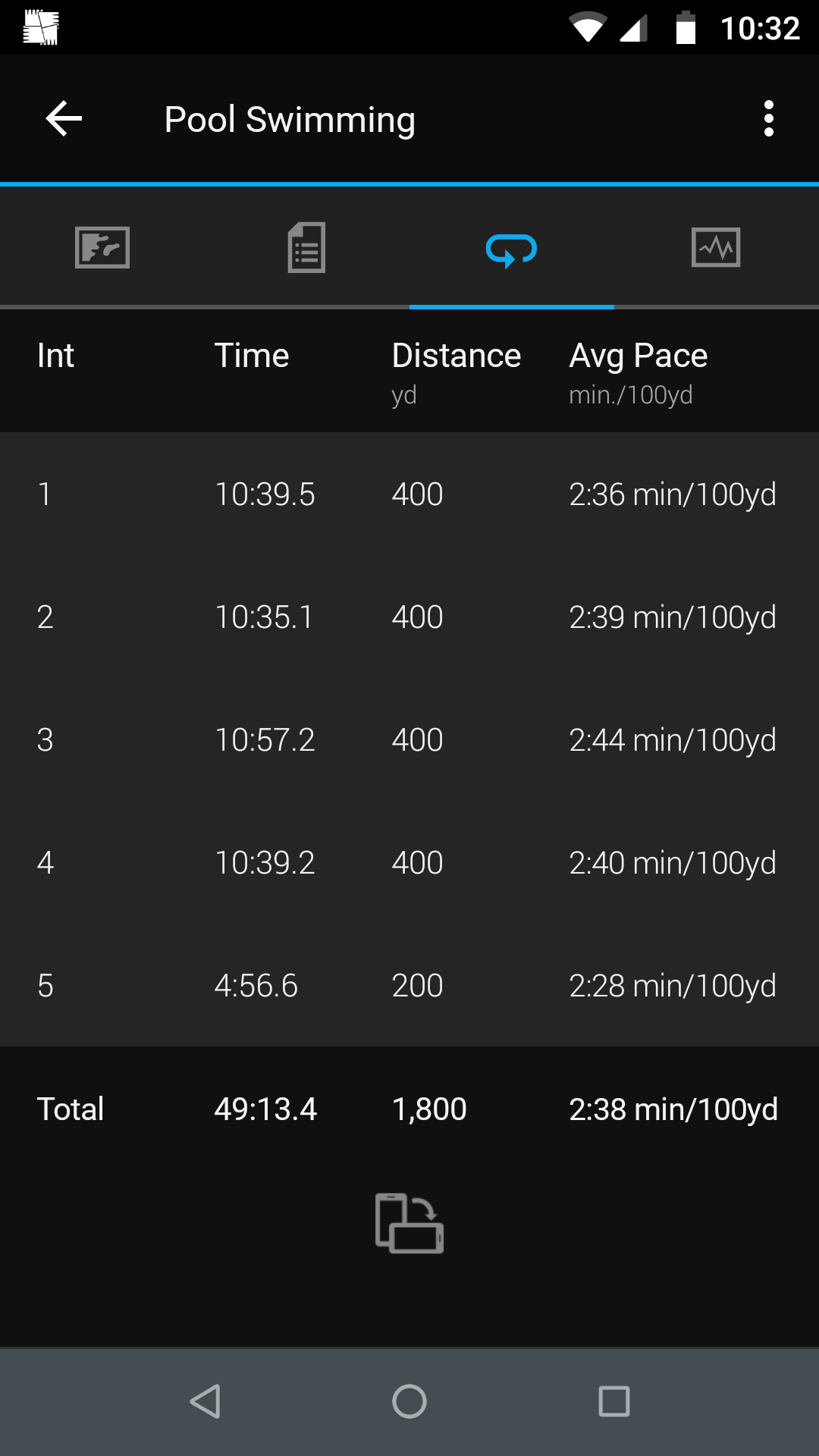Open interval 5 row
The height and width of the screenshot is (1456, 819).
click(x=409, y=986)
